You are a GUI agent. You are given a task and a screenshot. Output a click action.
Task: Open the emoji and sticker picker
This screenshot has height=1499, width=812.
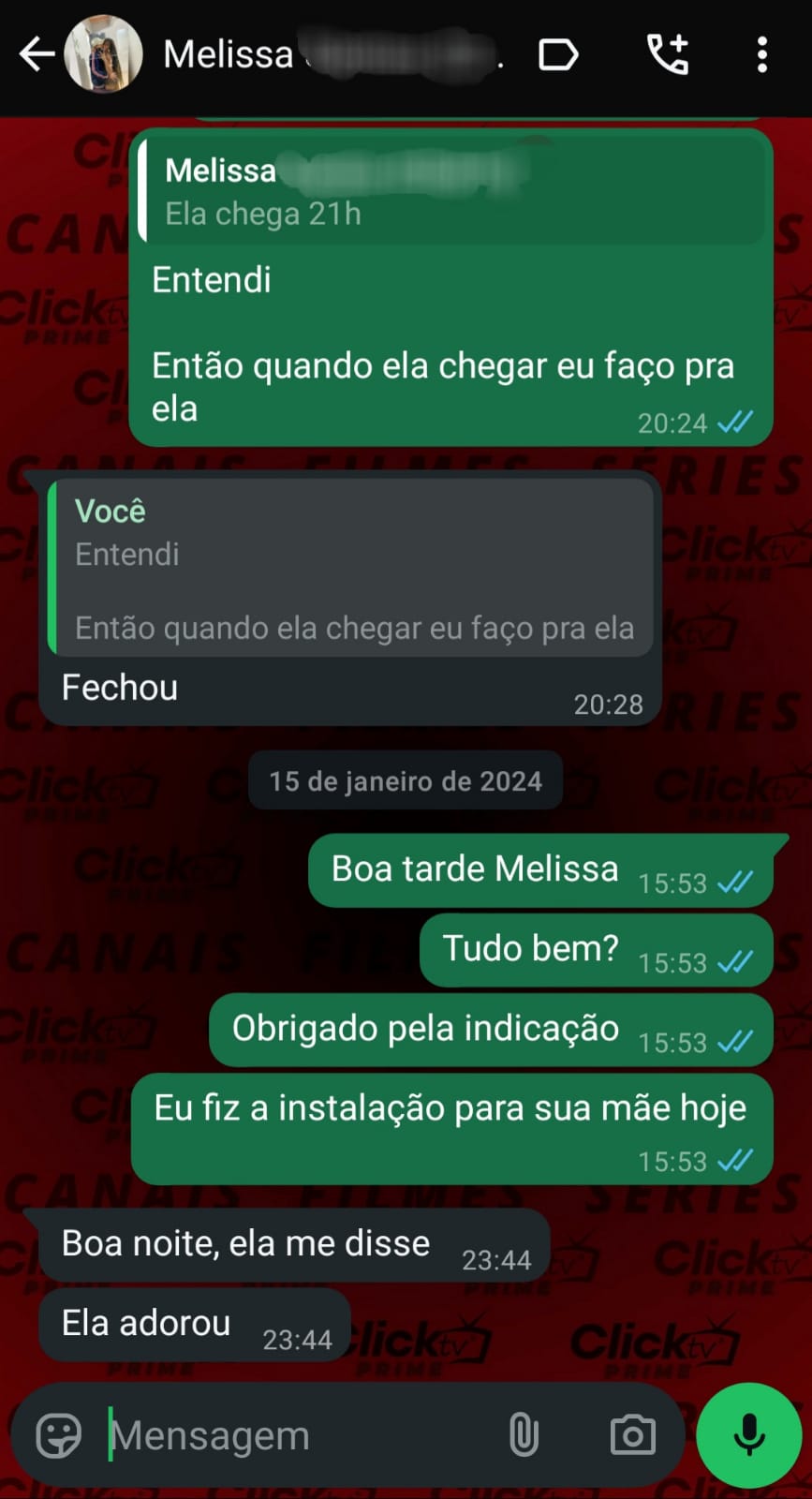click(x=58, y=1435)
